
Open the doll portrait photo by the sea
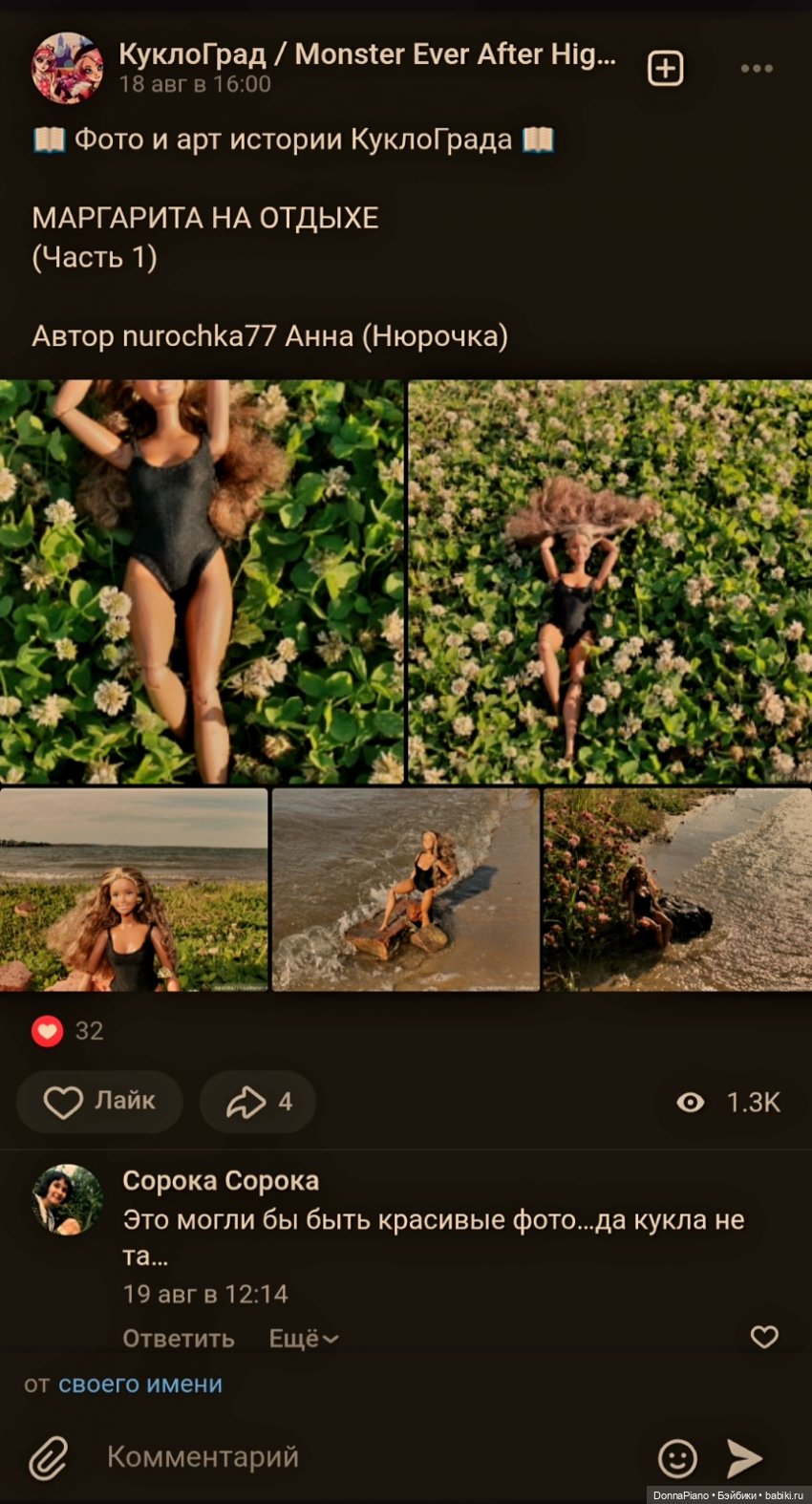pos(134,890)
